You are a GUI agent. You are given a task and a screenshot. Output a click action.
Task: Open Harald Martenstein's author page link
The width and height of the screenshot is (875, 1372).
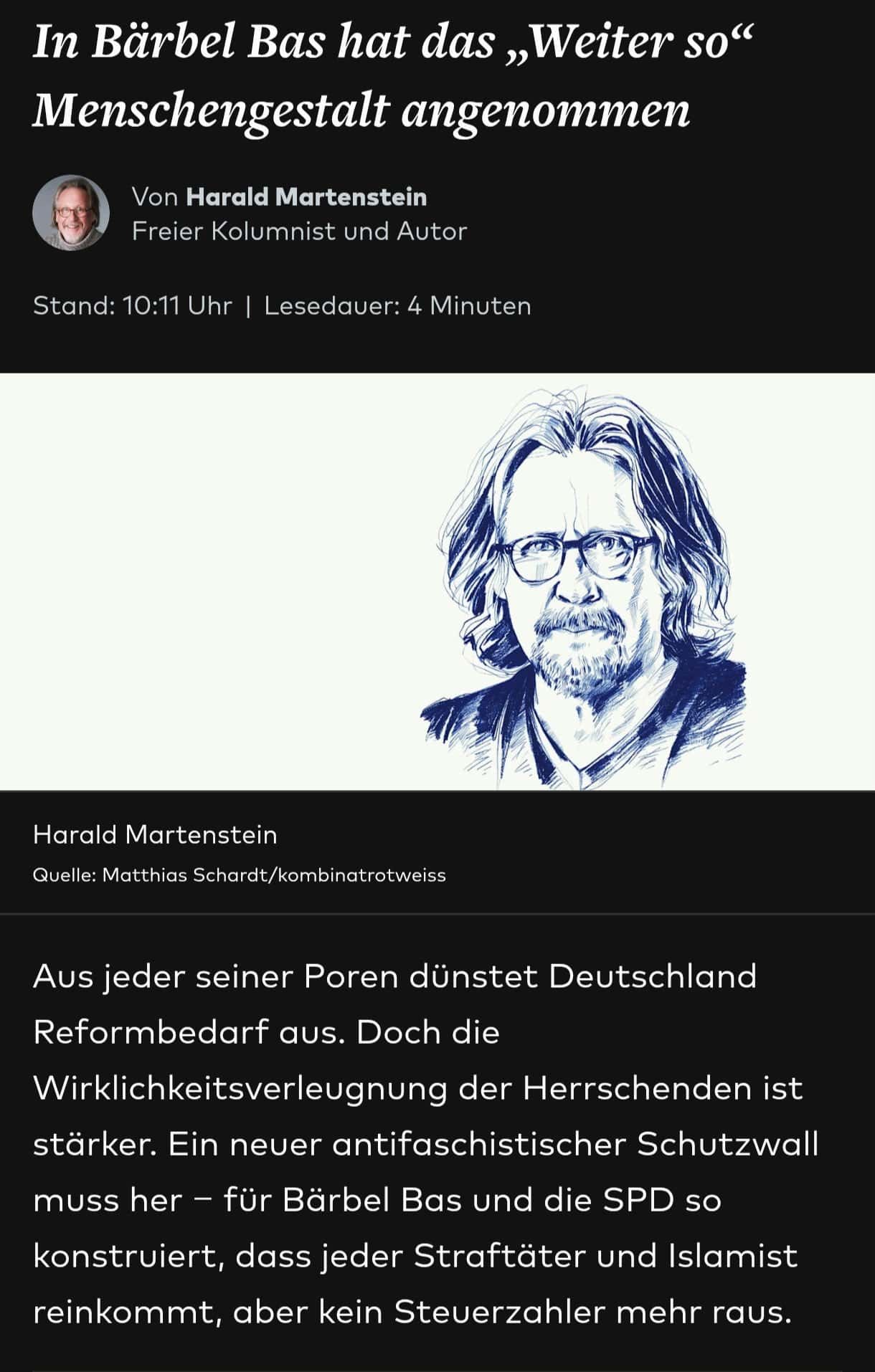tap(306, 196)
